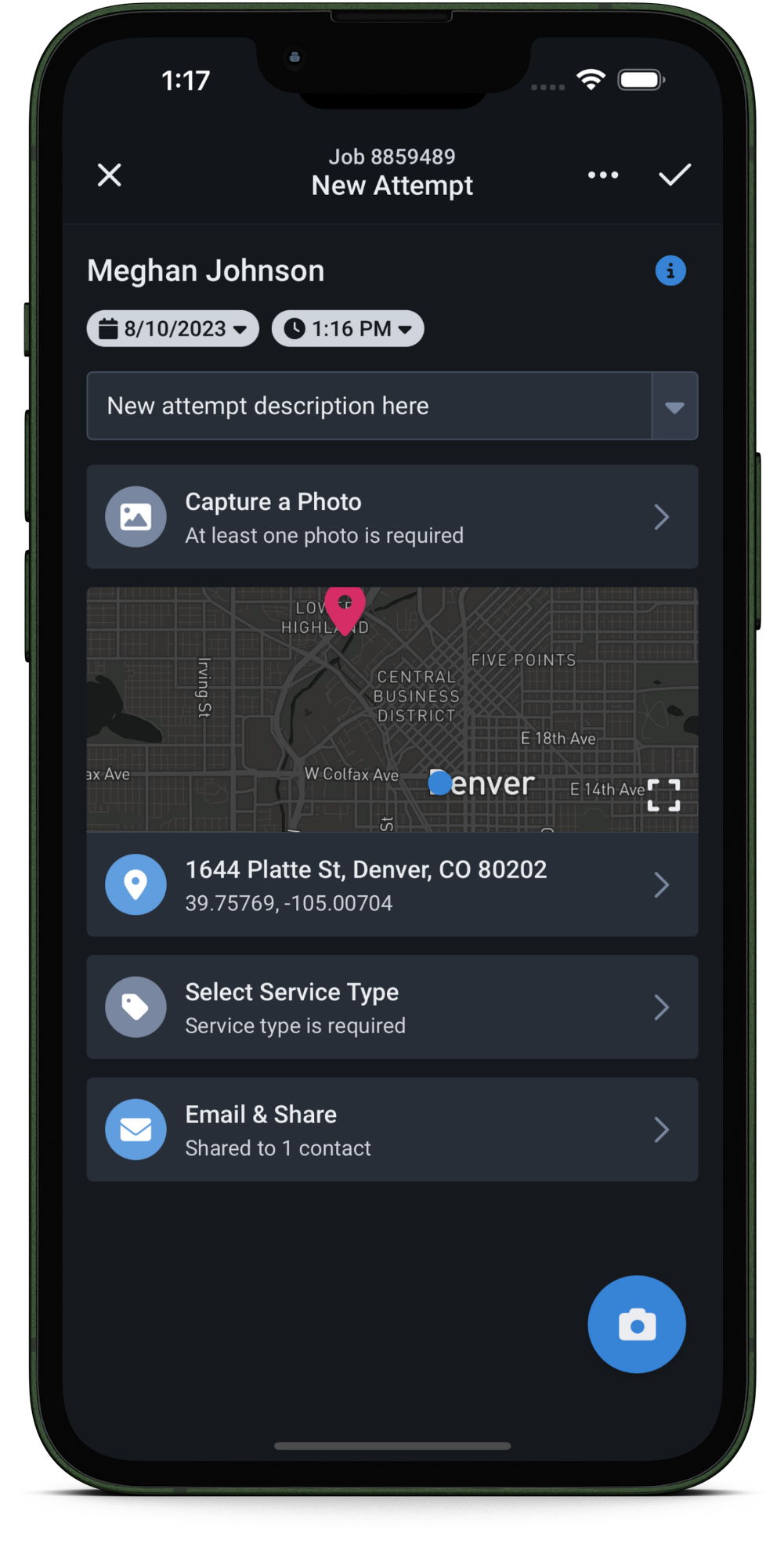Expand the map to fullscreen
Viewport: 784px width, 1547px height.
point(663,795)
